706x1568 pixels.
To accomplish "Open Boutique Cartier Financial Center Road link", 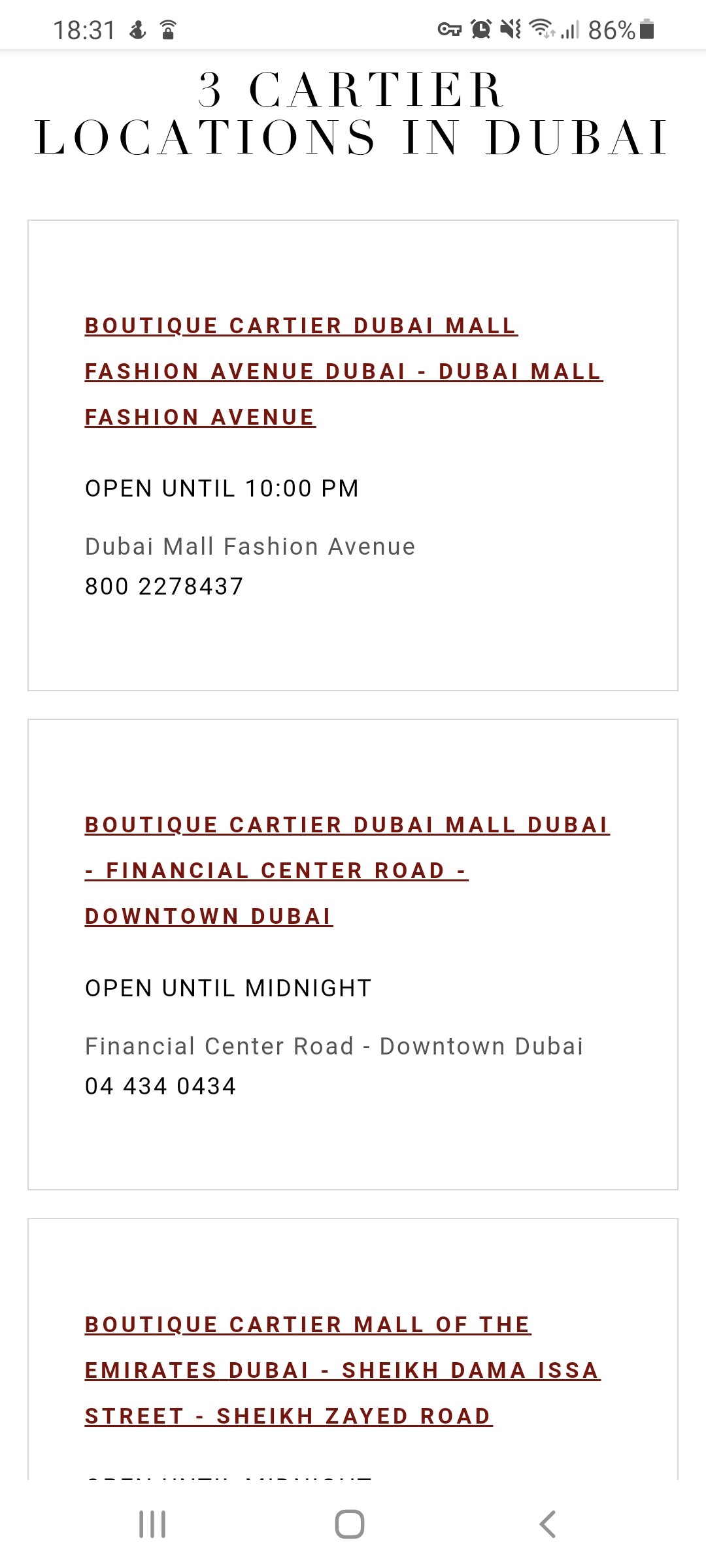I will [x=347, y=870].
